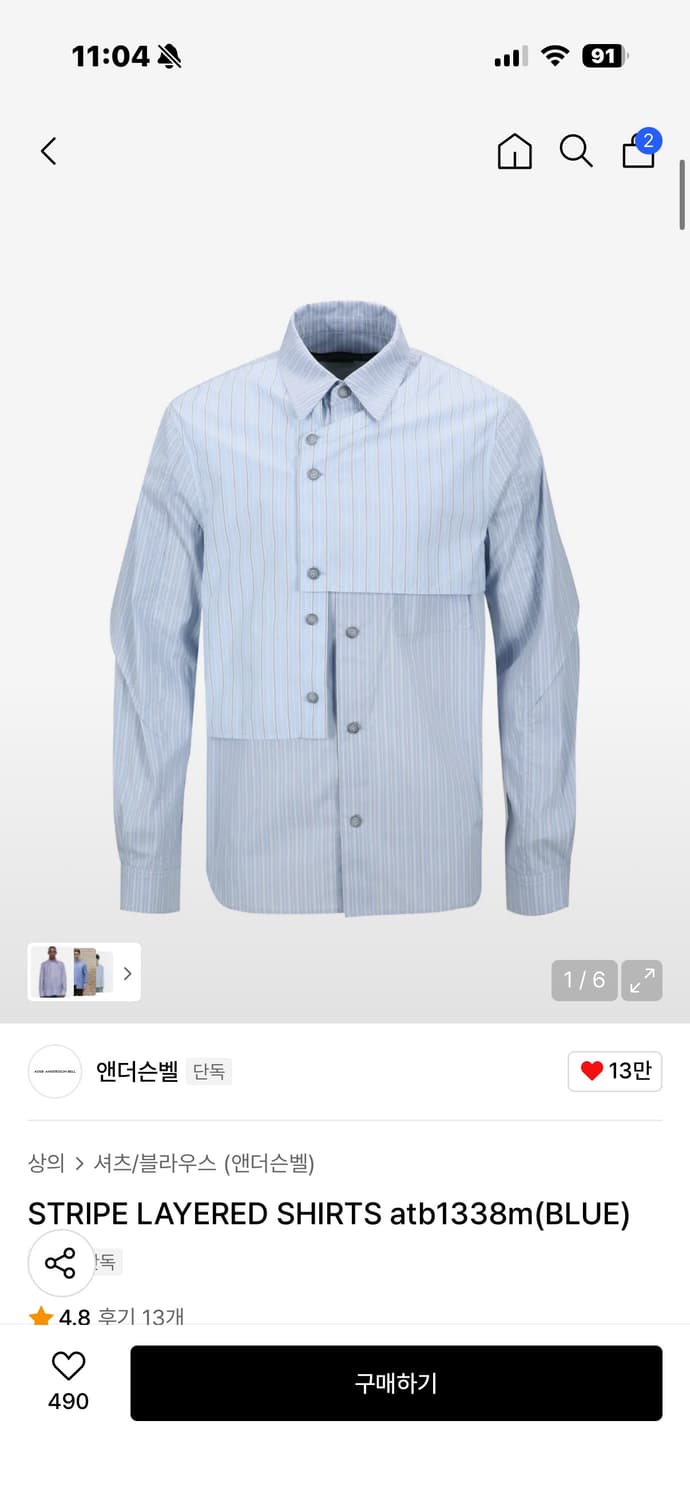This screenshot has height=1500, width=690.
Task: Open product search
Action: tap(576, 151)
